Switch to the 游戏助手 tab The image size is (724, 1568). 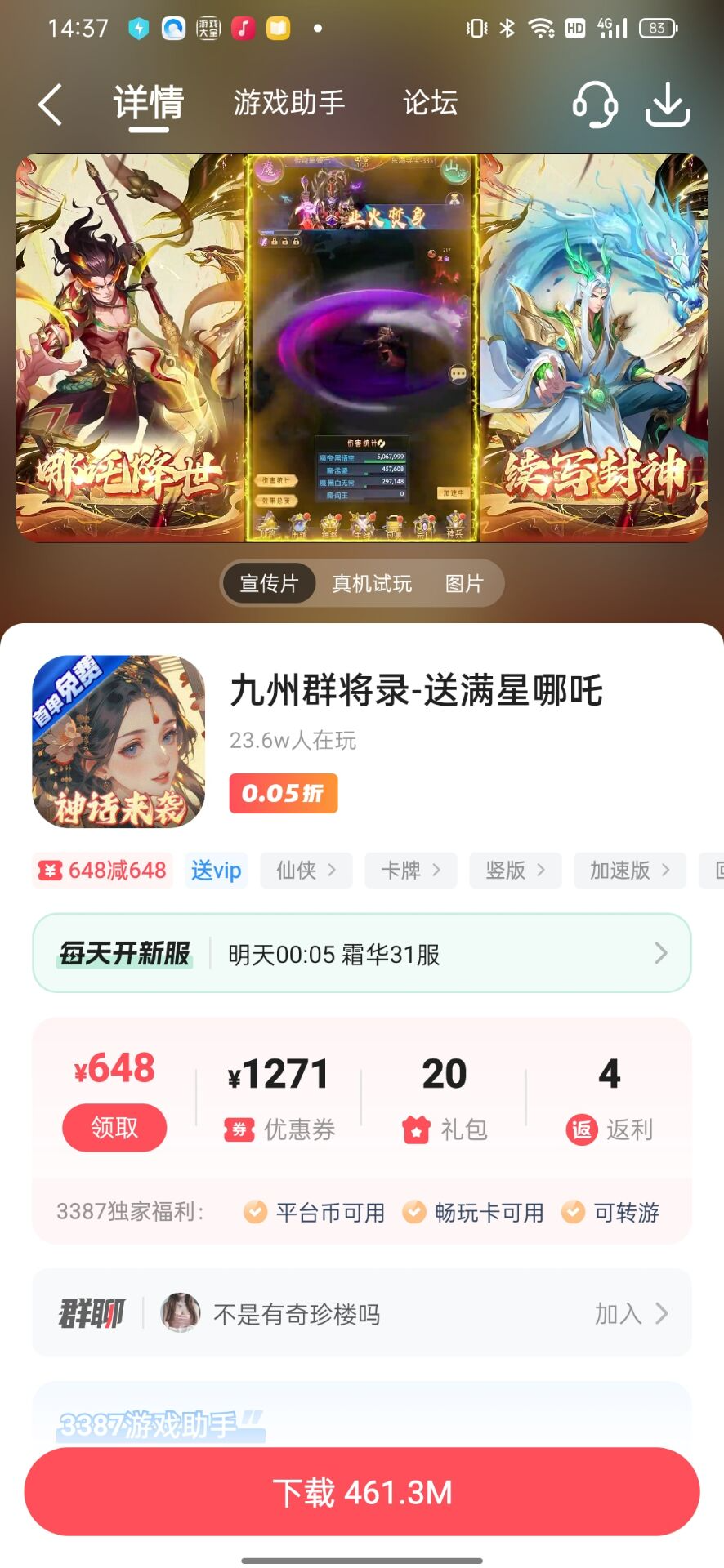(x=289, y=104)
